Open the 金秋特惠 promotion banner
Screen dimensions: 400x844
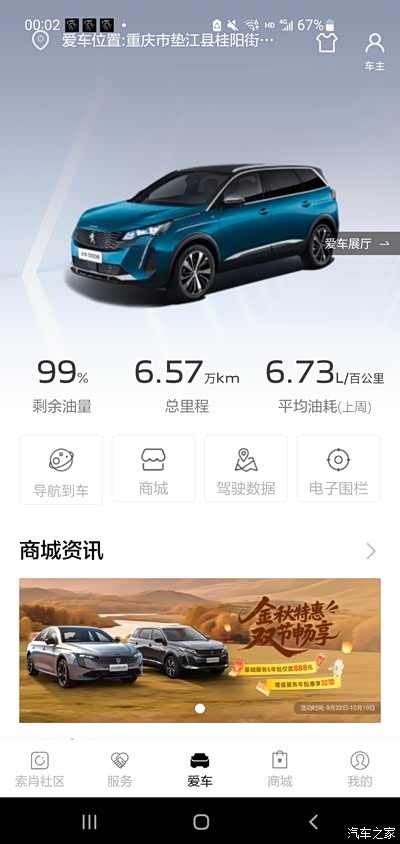click(x=200, y=650)
